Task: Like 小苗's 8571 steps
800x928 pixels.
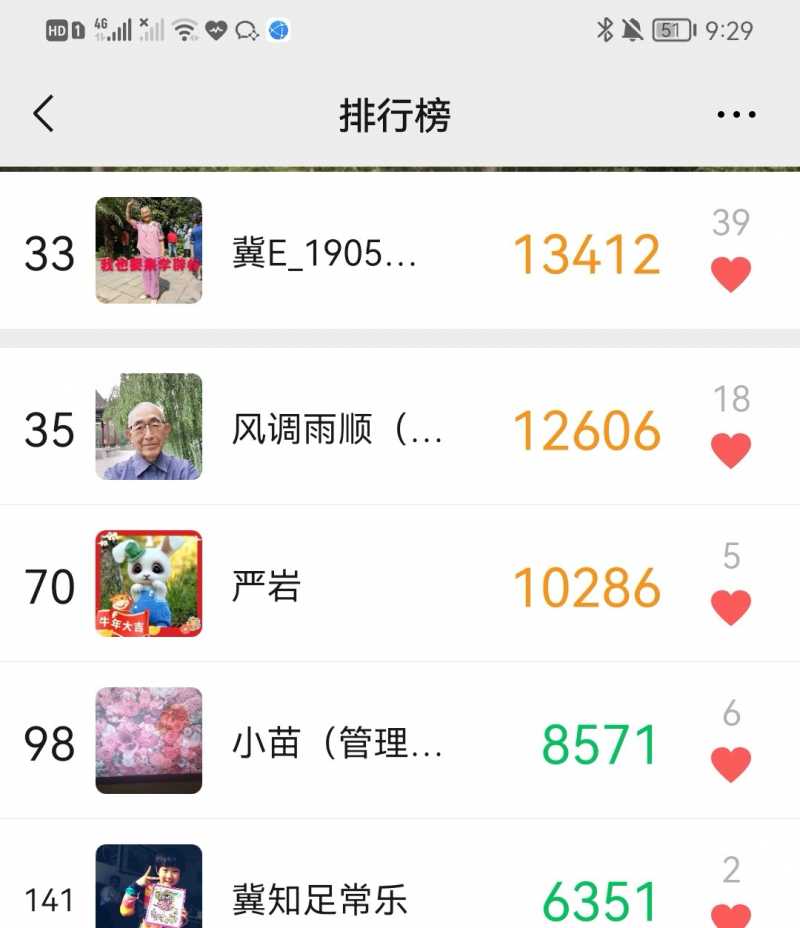Action: 730,764
